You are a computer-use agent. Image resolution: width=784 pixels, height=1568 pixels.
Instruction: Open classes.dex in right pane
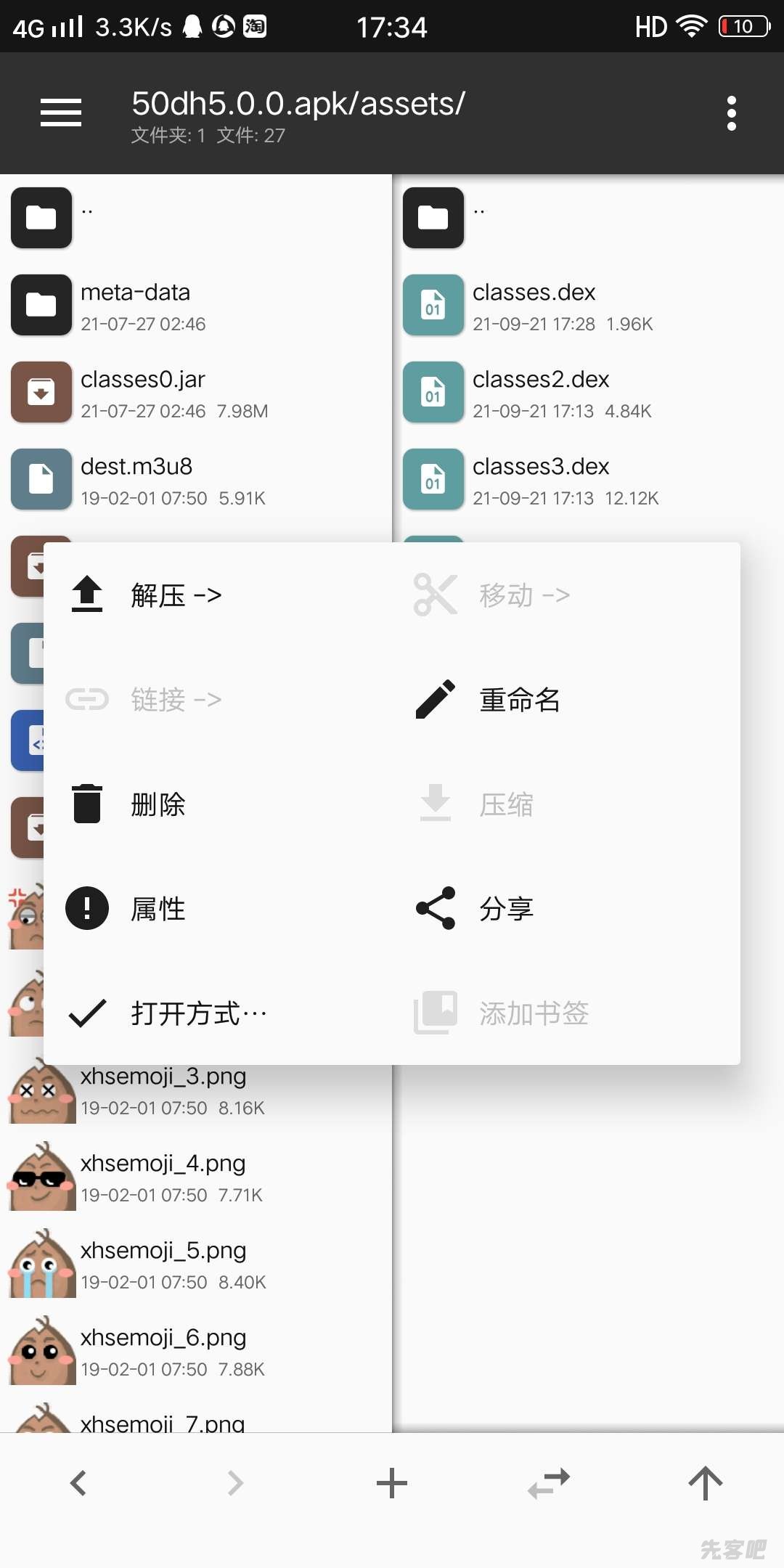tap(534, 305)
